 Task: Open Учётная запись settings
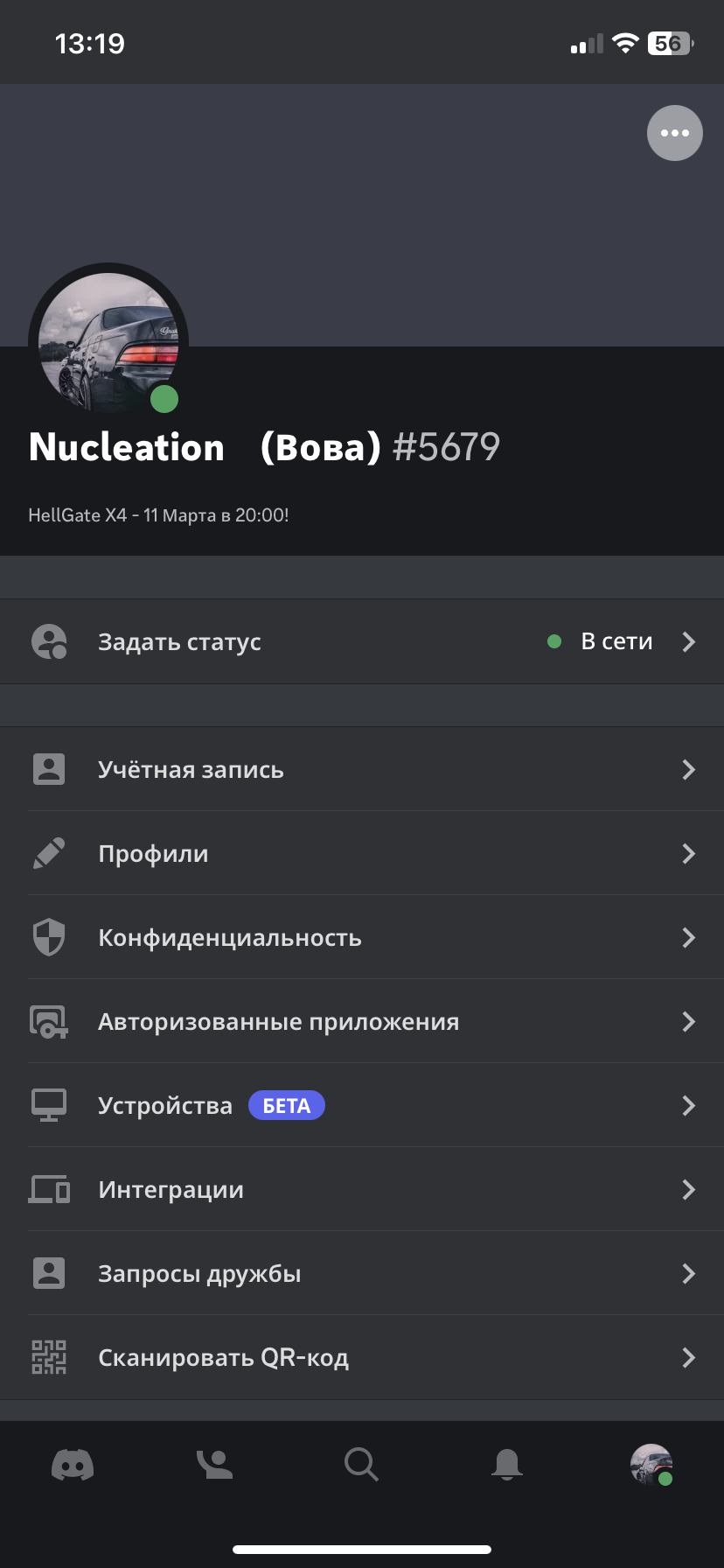(x=362, y=769)
